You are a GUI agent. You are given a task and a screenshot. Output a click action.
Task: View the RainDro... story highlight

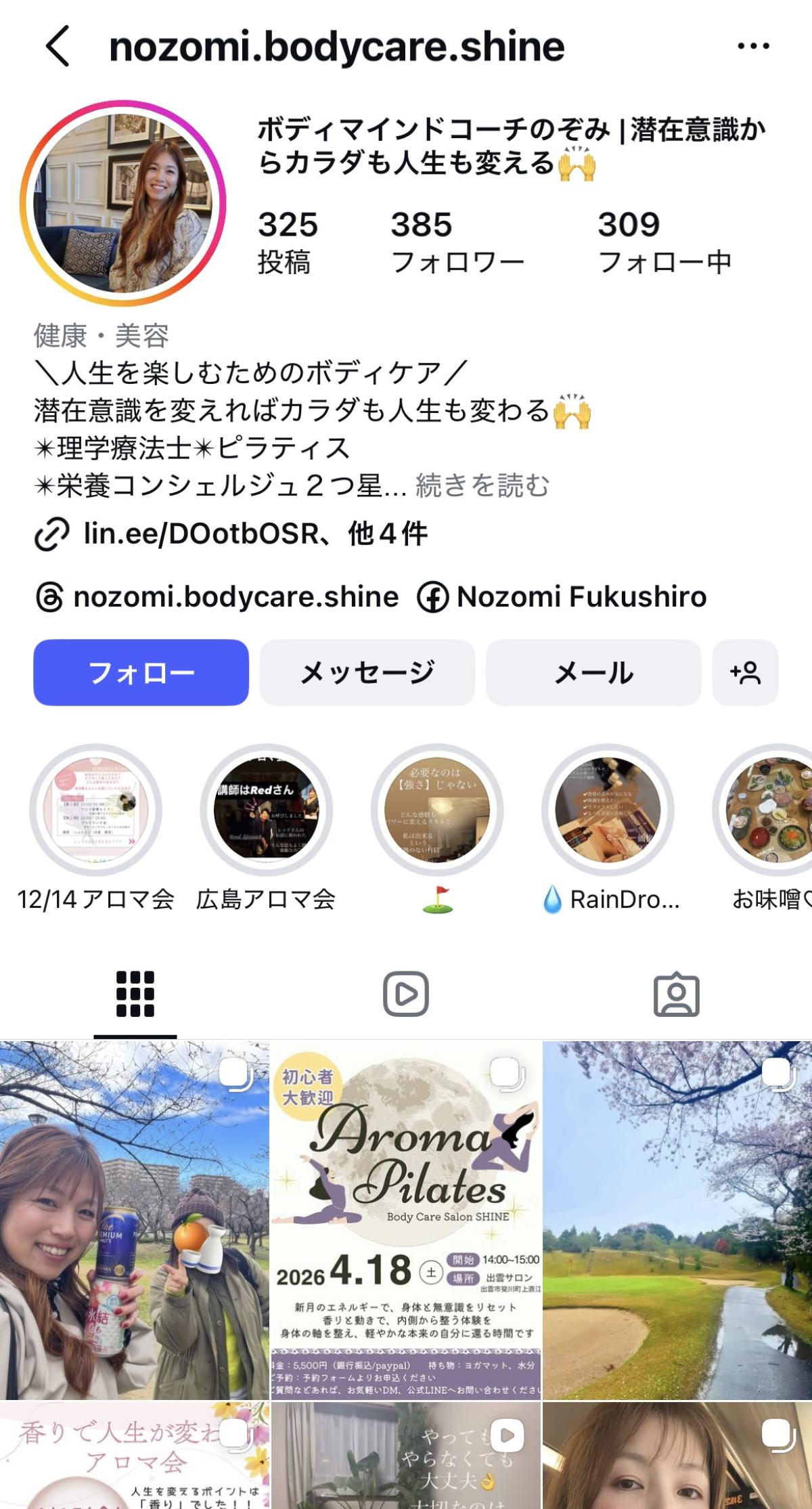click(608, 810)
